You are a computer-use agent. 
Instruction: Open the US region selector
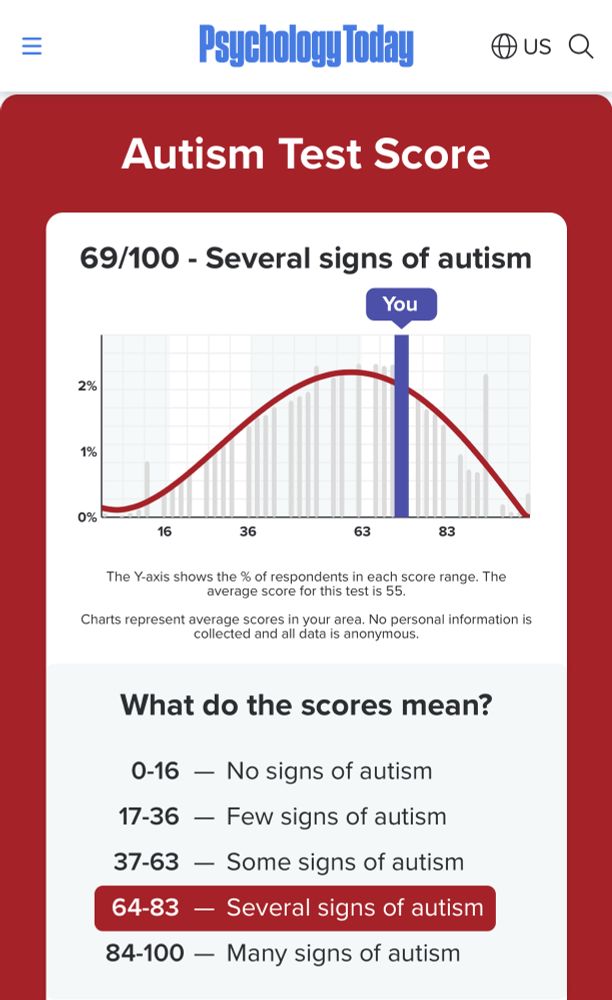[521, 46]
